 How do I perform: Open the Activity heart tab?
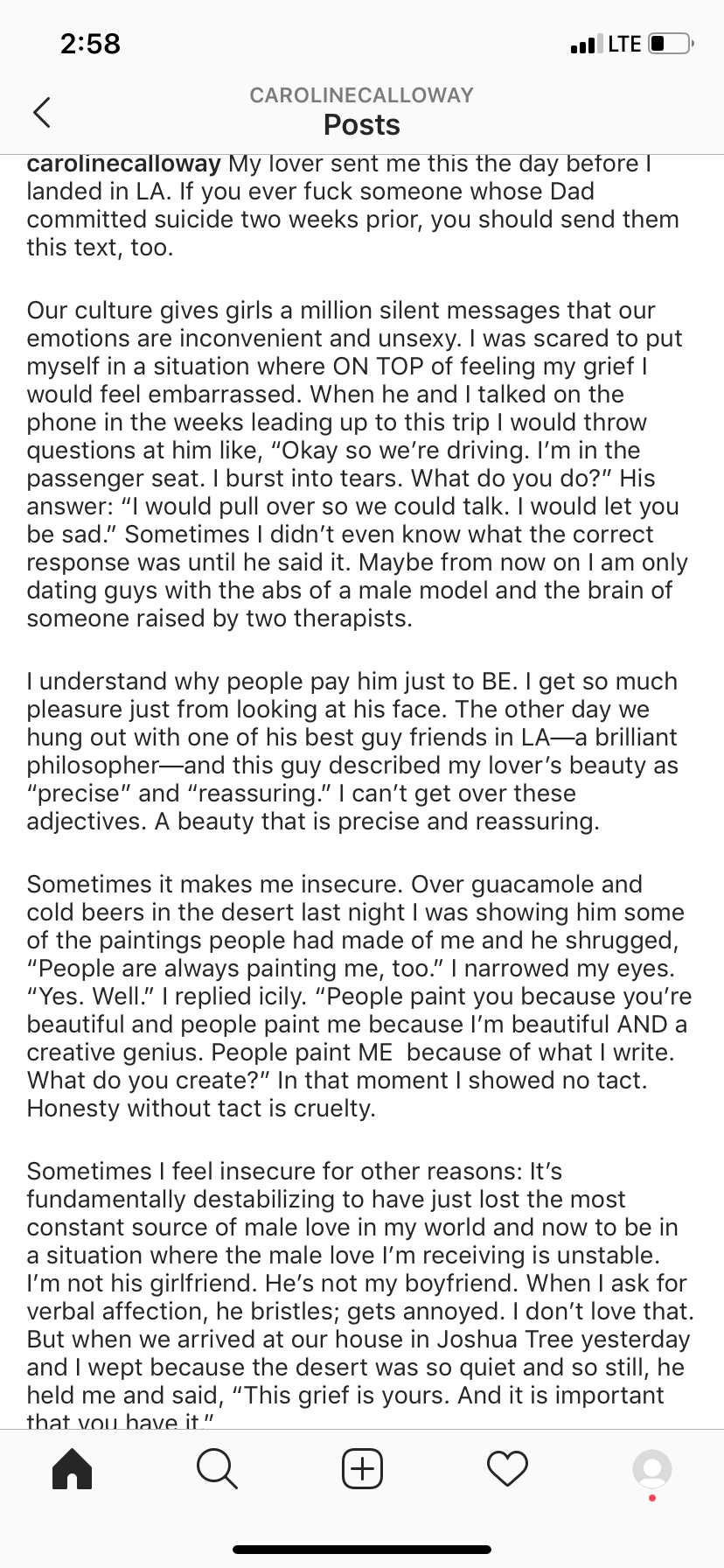click(x=507, y=1468)
